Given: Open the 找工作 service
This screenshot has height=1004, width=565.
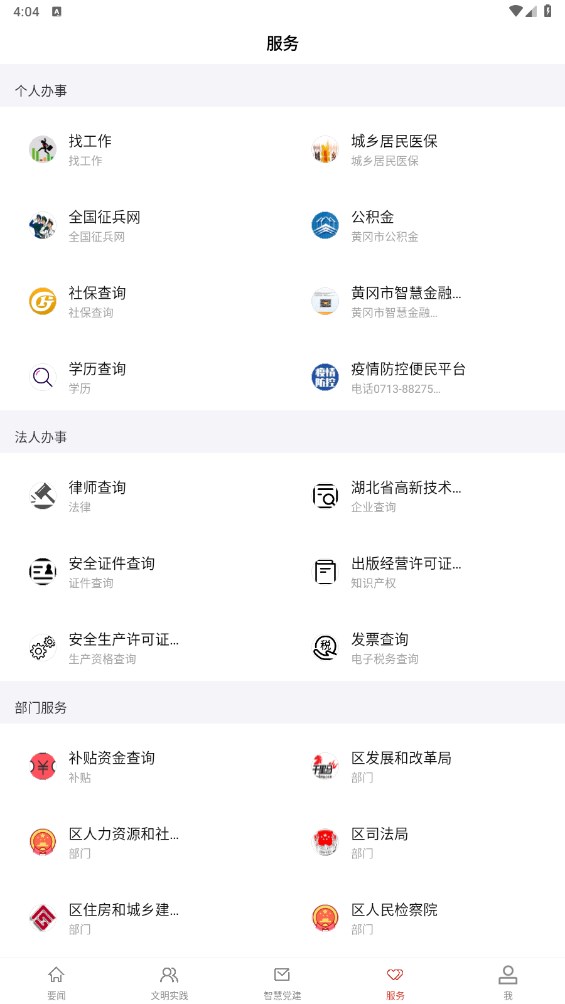Looking at the screenshot, I should click(141, 150).
